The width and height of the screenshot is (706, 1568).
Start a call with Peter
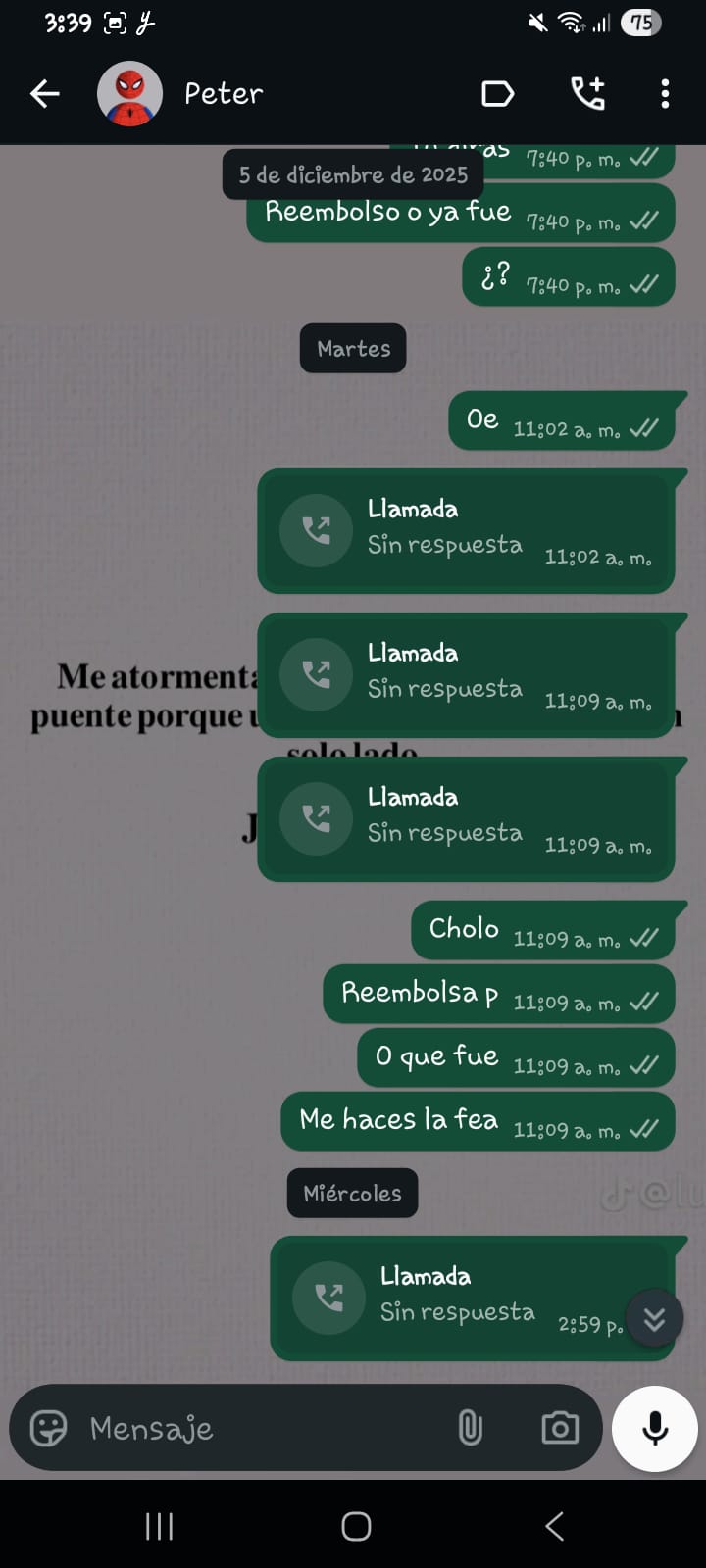587,94
